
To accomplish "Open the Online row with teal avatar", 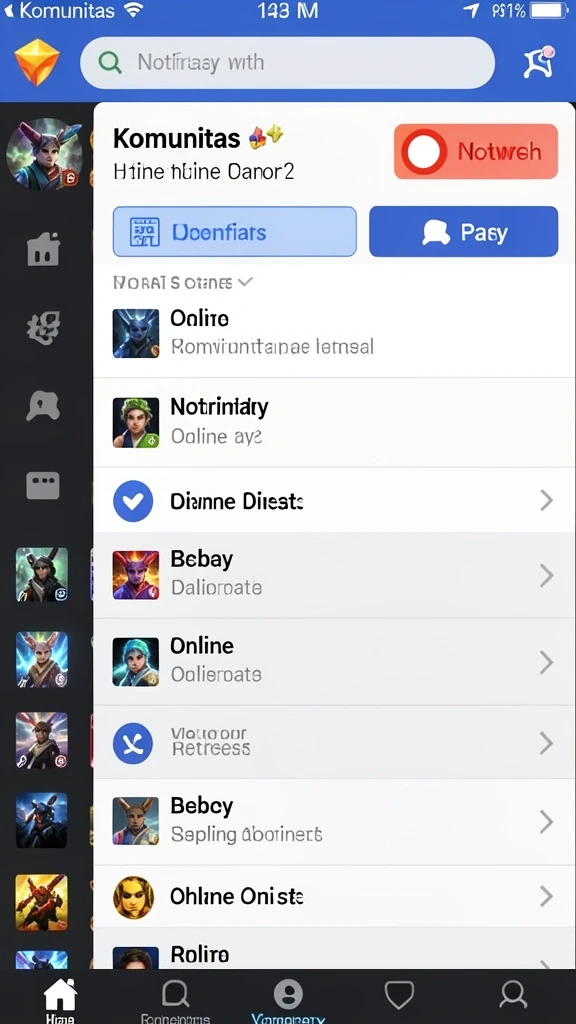I will (x=334, y=662).
